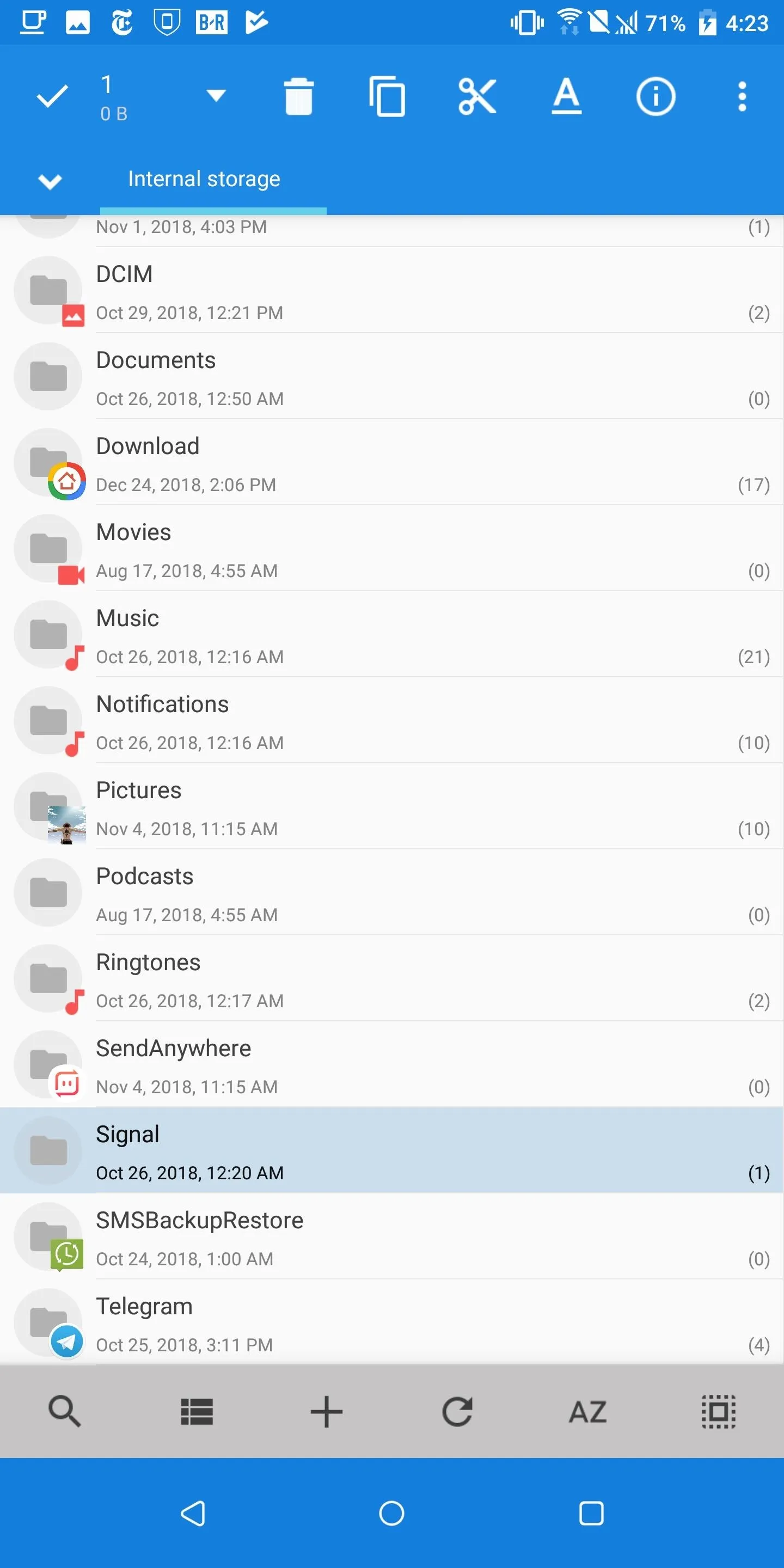This screenshot has height=1568, width=784.
Task: Open the three-dot overflow menu
Action: (x=742, y=96)
